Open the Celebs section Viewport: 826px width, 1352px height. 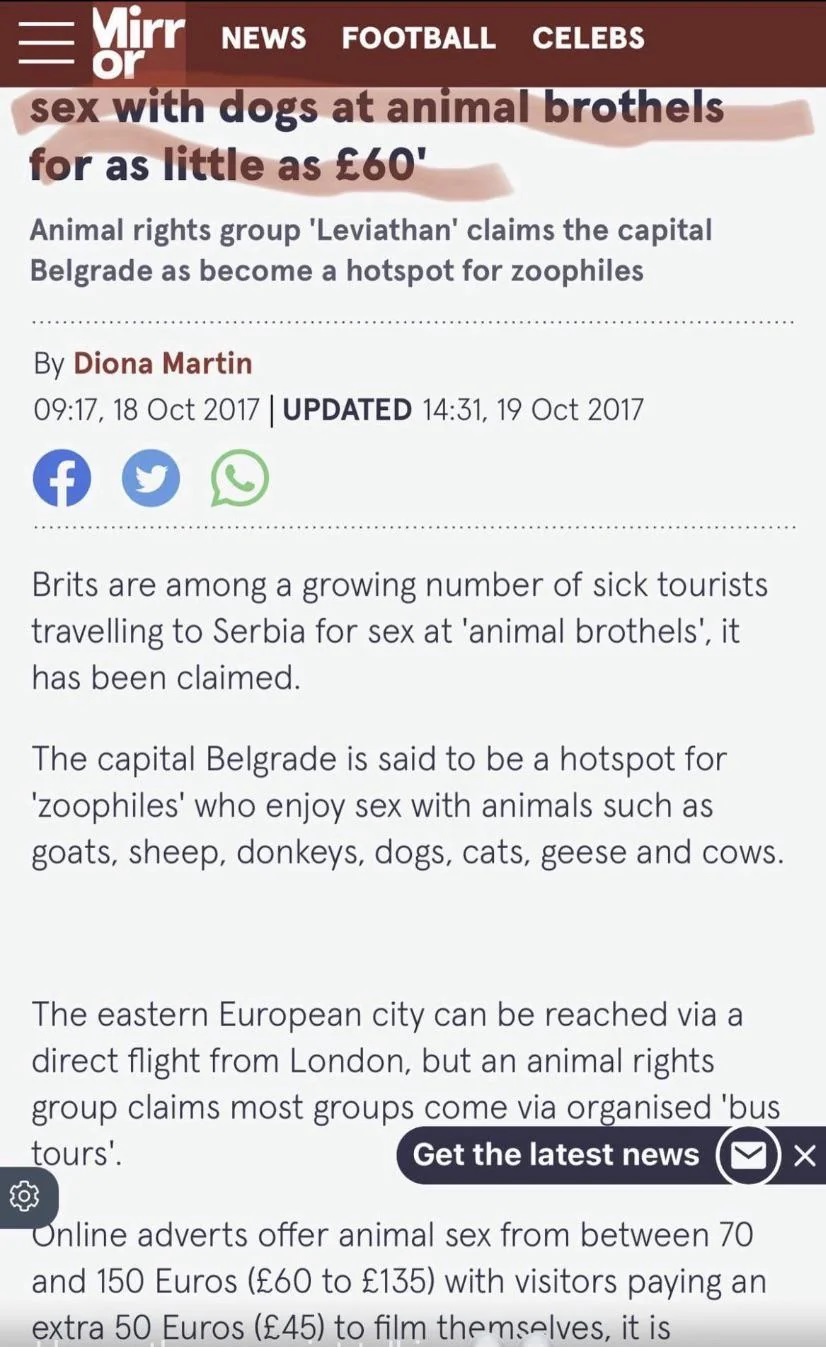588,38
